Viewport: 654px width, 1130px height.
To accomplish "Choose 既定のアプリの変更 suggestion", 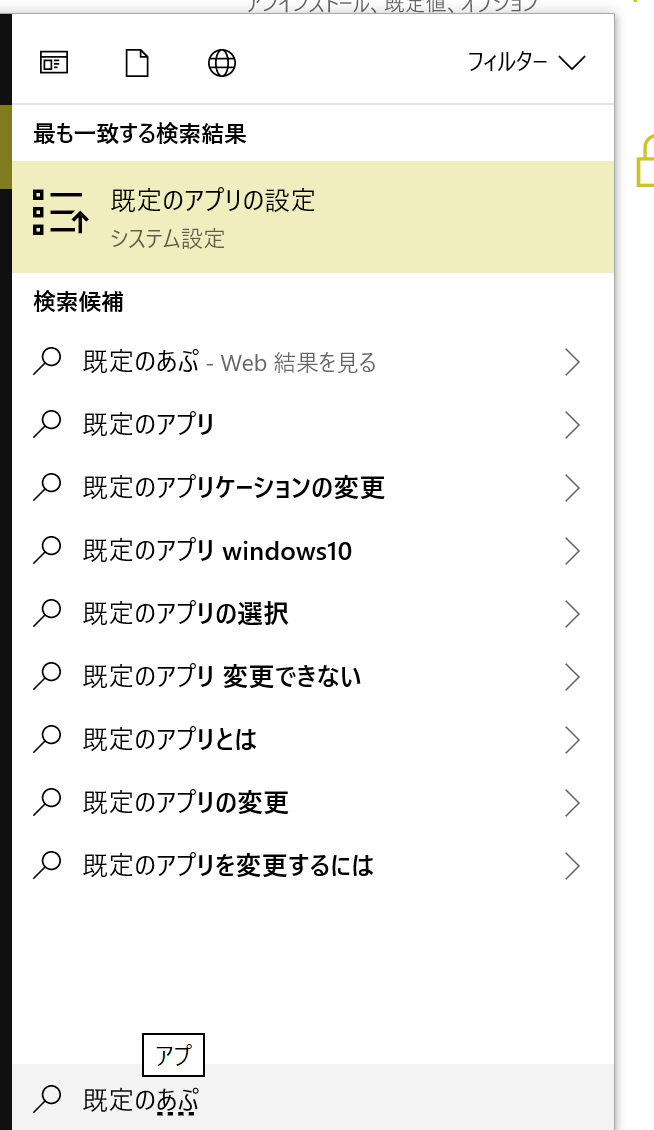I will [x=313, y=803].
